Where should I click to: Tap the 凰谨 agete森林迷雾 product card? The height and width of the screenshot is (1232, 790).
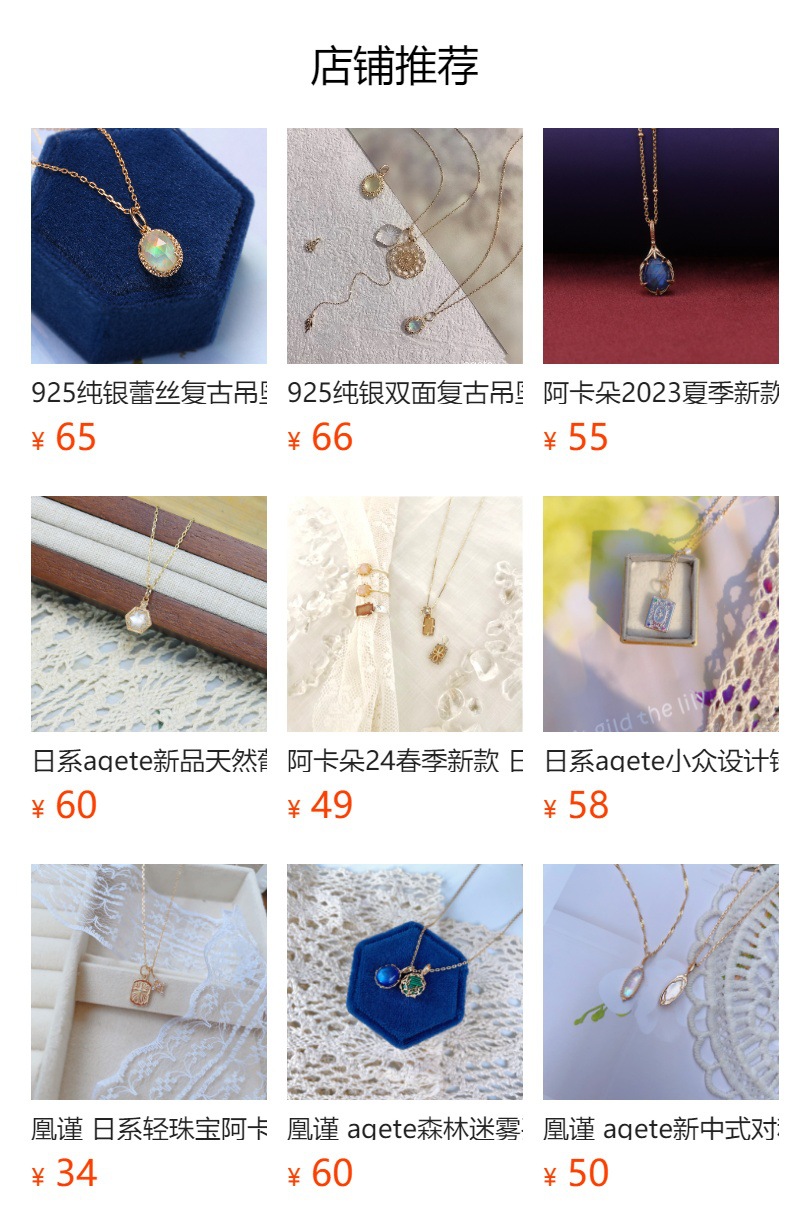click(405, 982)
